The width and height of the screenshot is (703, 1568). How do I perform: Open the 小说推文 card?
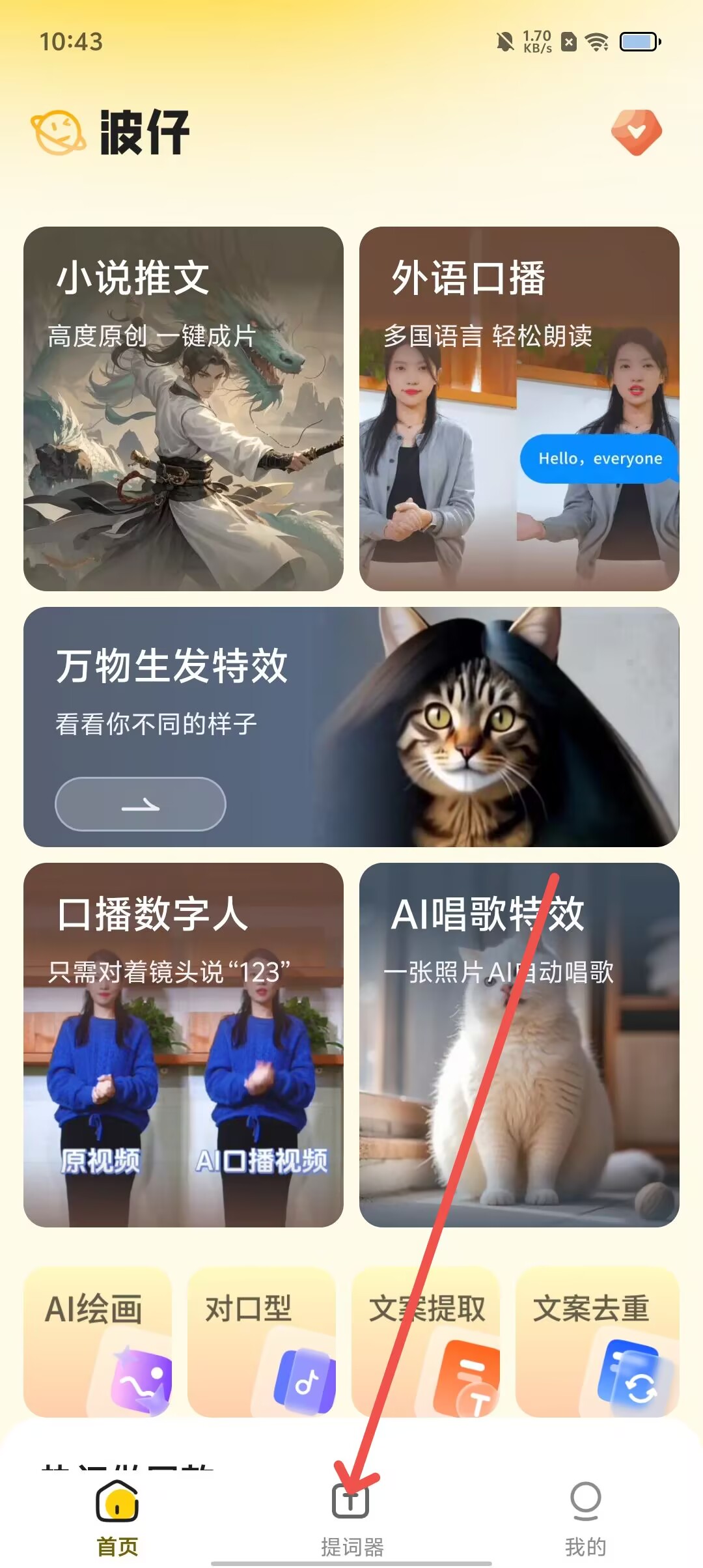pos(183,409)
